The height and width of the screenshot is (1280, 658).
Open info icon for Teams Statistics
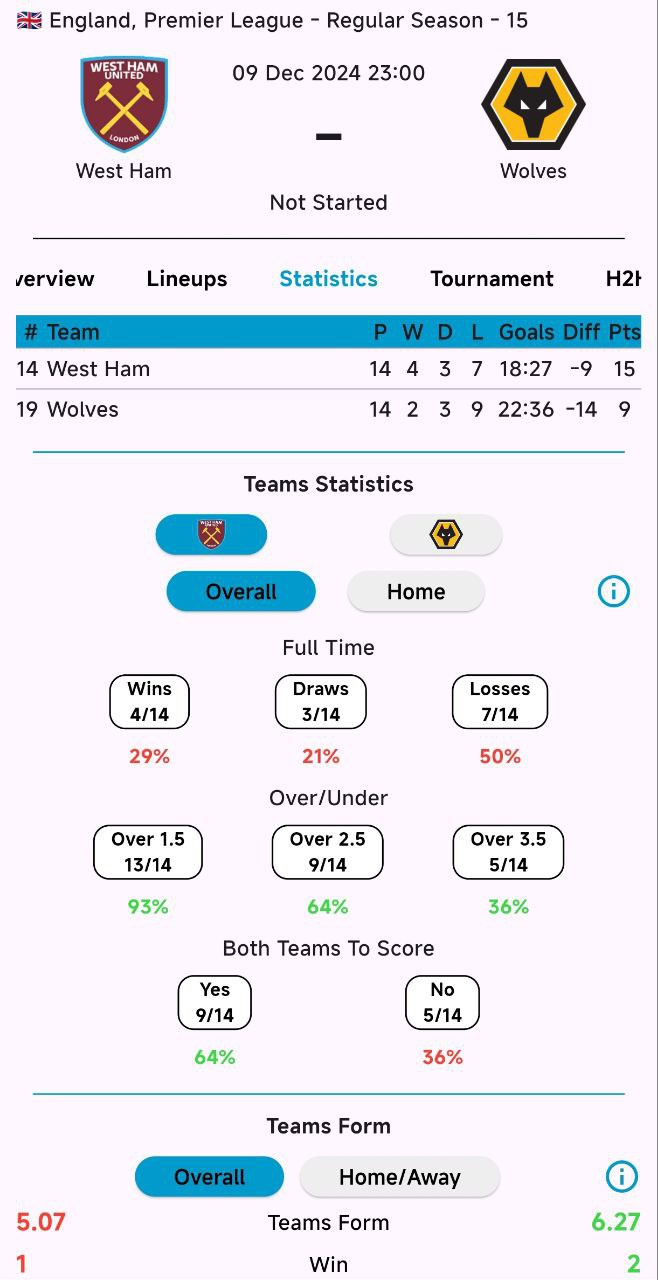(x=613, y=592)
